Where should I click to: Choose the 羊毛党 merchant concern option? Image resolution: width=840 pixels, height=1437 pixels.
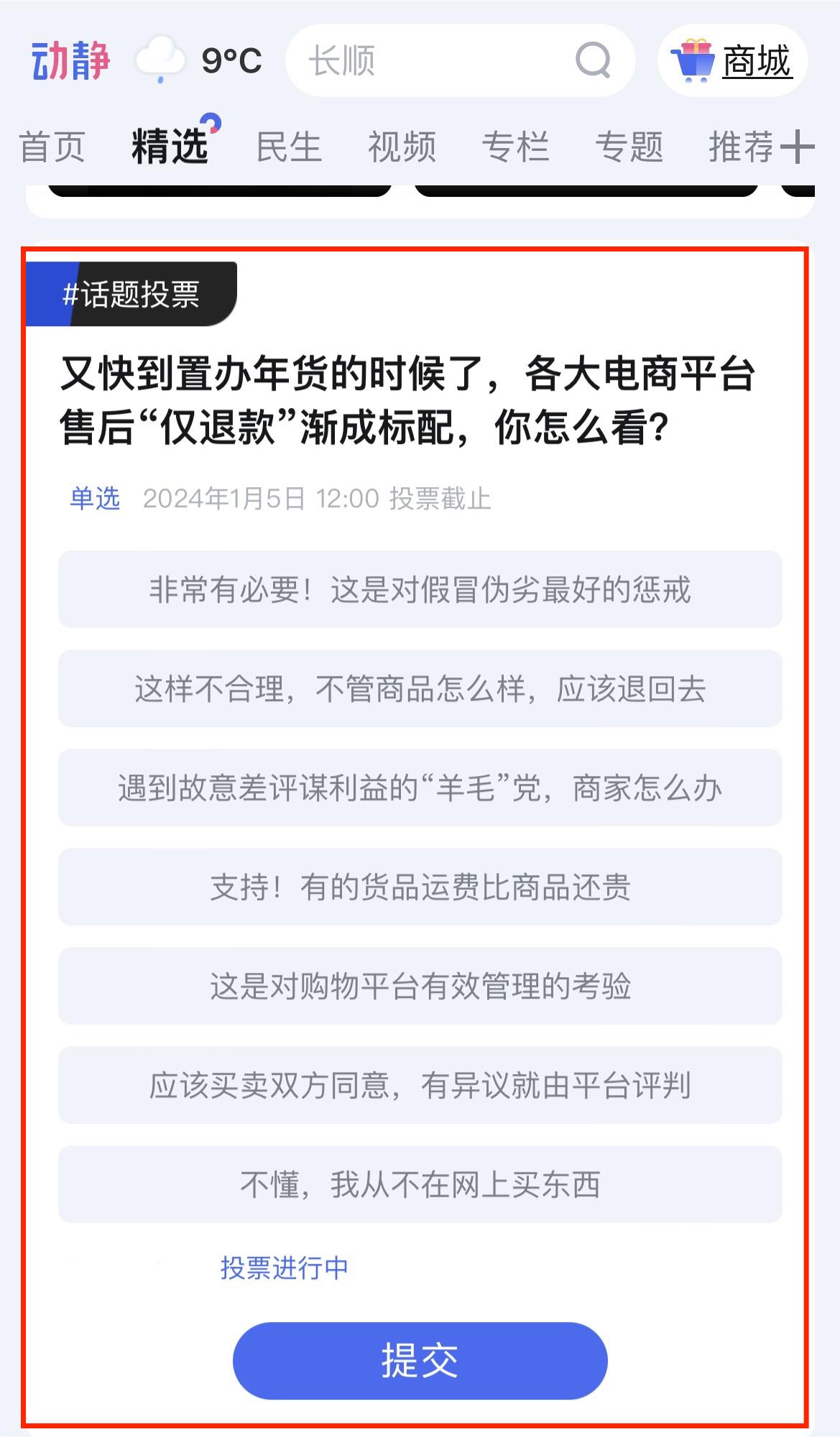coord(420,787)
